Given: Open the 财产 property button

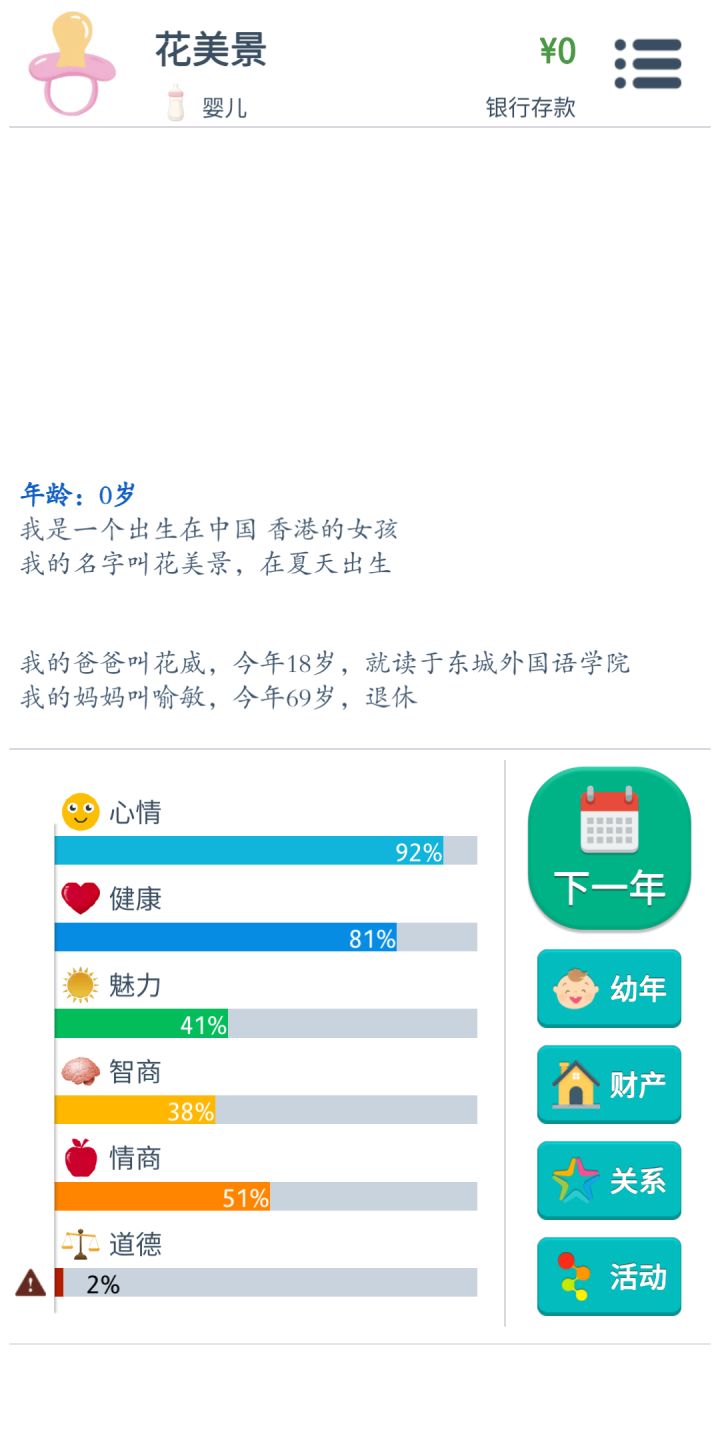Looking at the screenshot, I should [609, 1084].
